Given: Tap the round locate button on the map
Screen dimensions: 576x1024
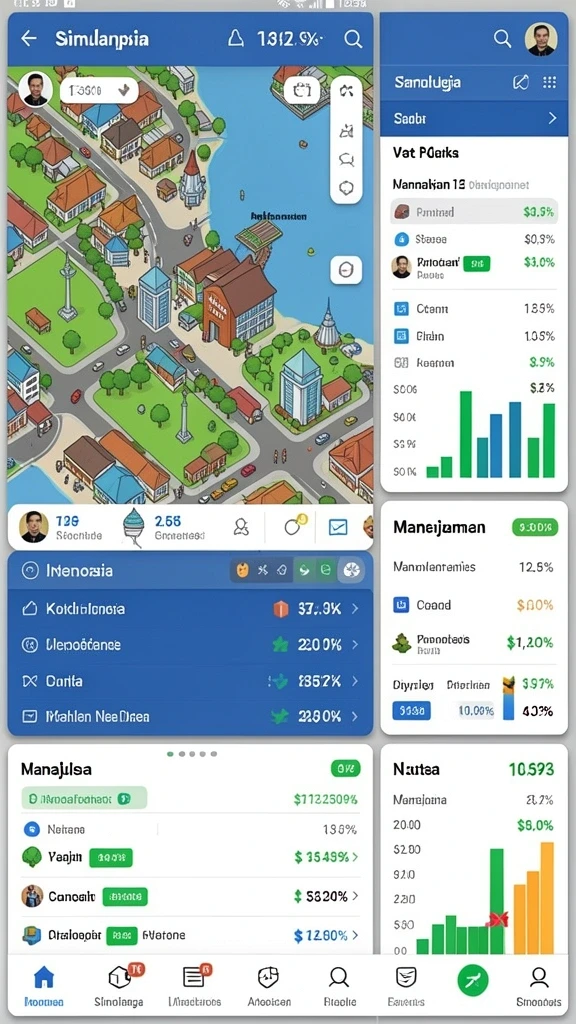Looking at the screenshot, I should pos(346,269).
